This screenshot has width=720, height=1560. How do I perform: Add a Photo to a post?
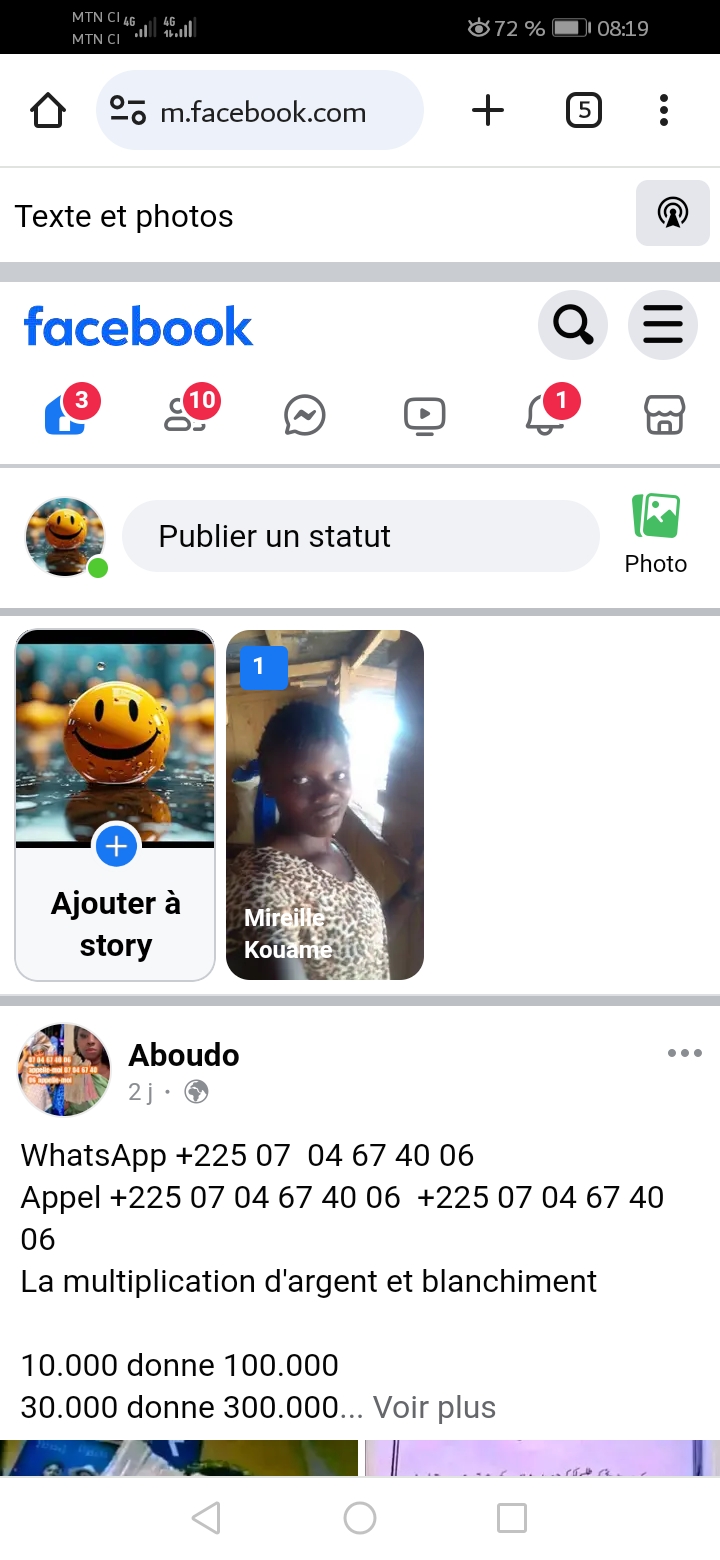[x=655, y=535]
